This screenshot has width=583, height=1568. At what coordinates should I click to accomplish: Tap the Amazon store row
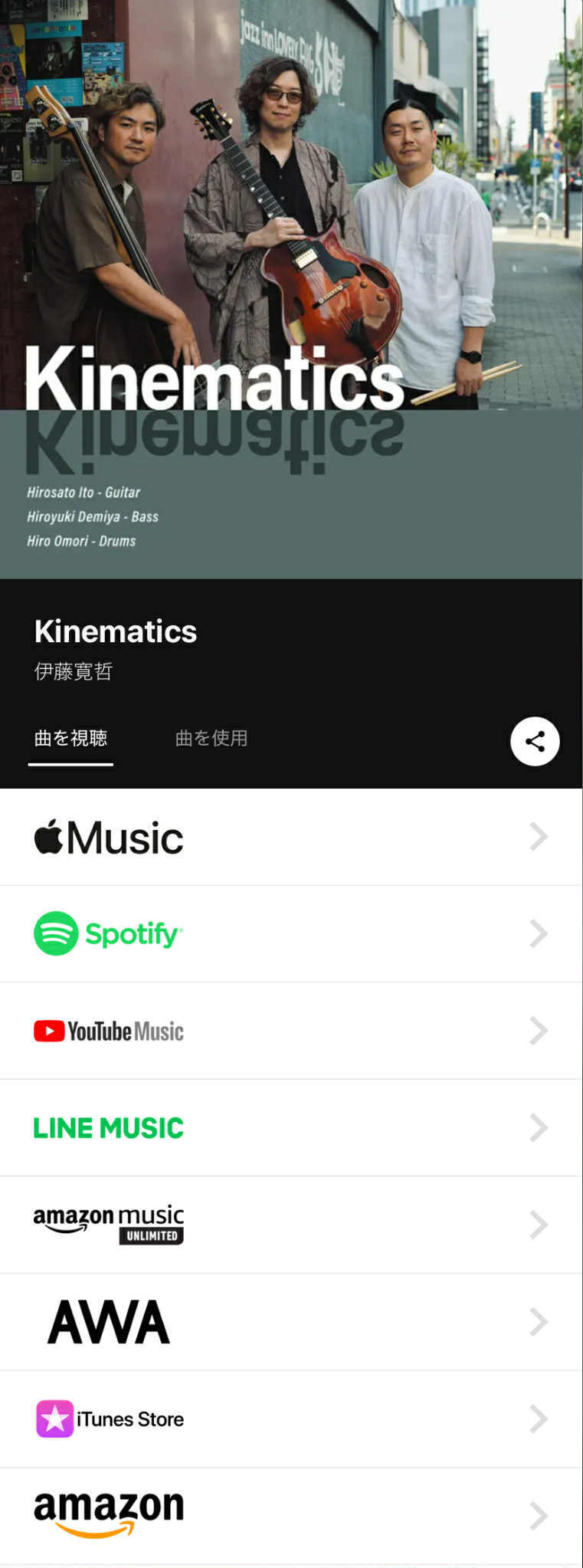point(291,1515)
